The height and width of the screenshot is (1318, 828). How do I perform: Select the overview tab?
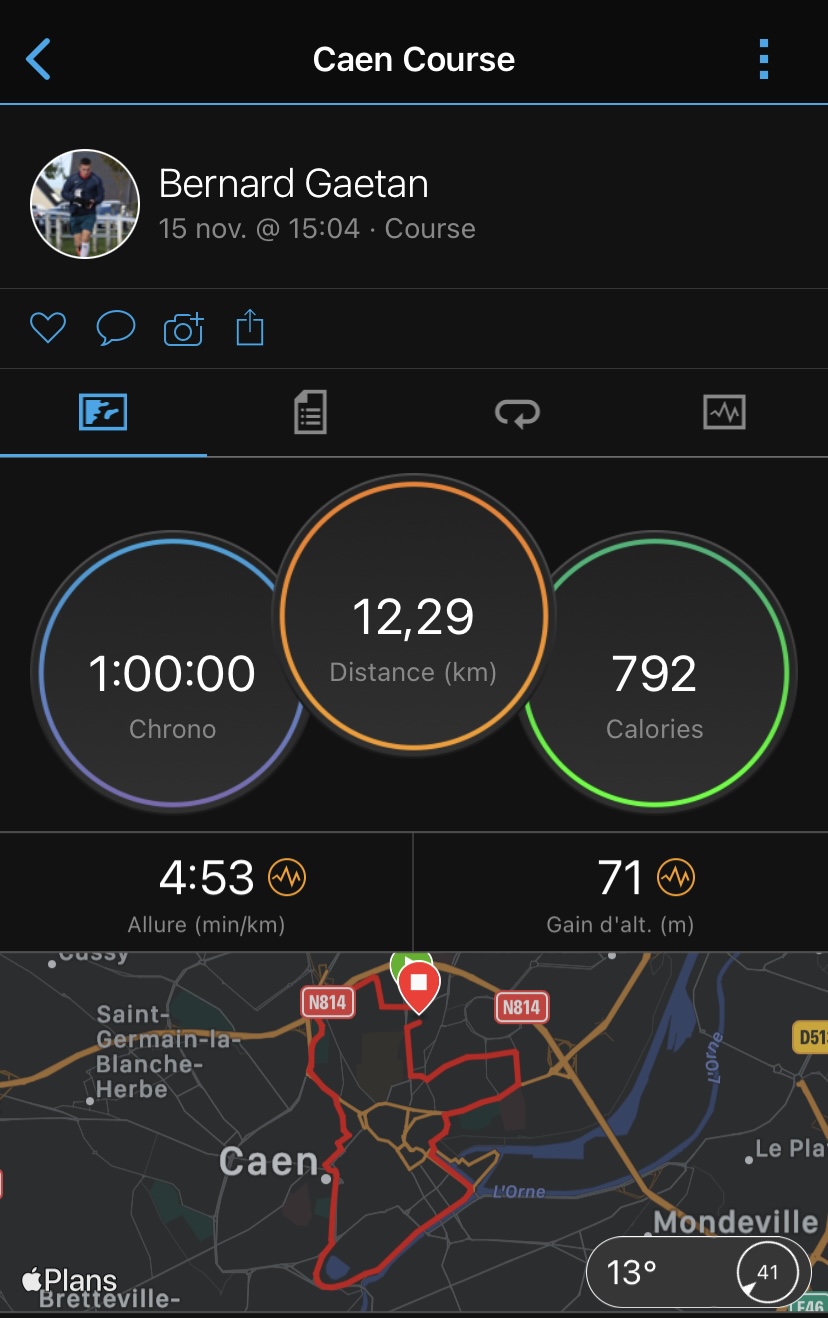click(x=103, y=412)
